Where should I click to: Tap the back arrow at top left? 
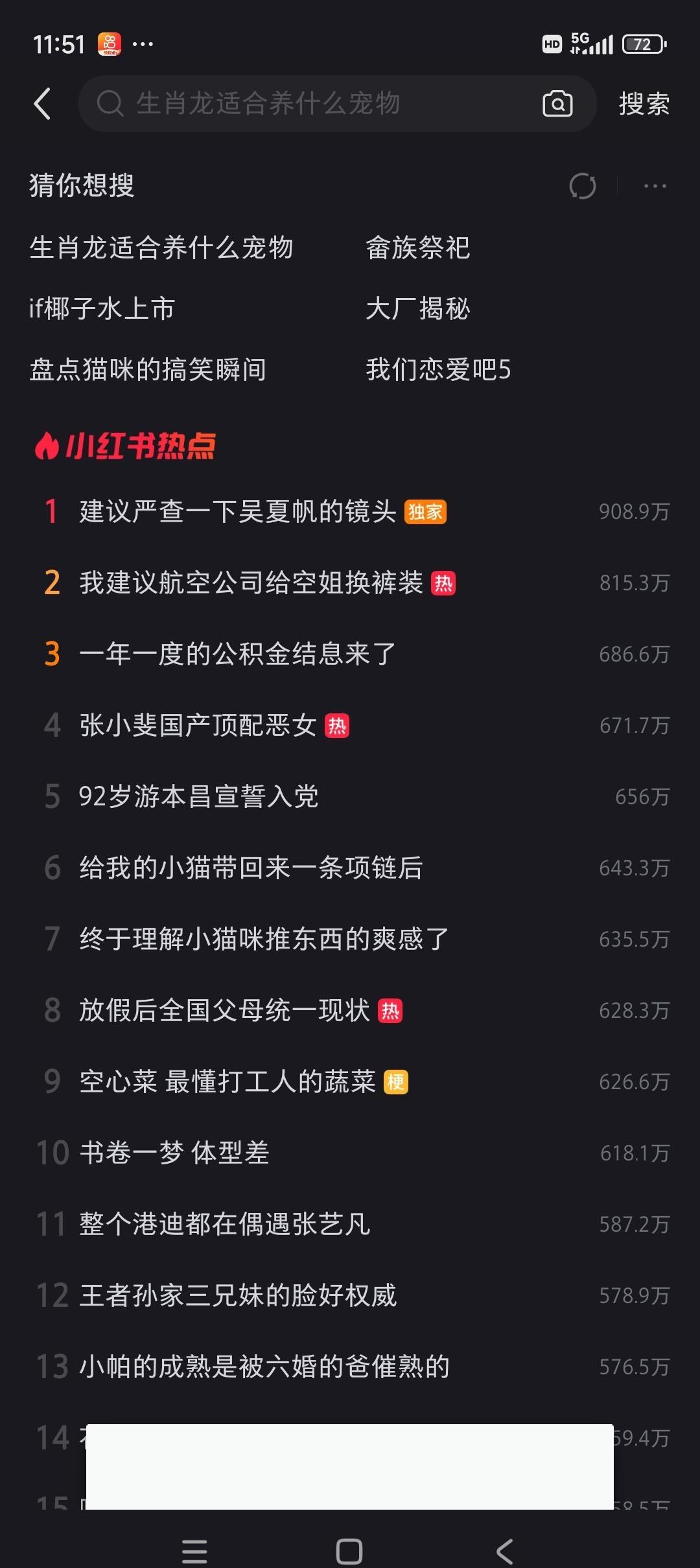point(43,104)
